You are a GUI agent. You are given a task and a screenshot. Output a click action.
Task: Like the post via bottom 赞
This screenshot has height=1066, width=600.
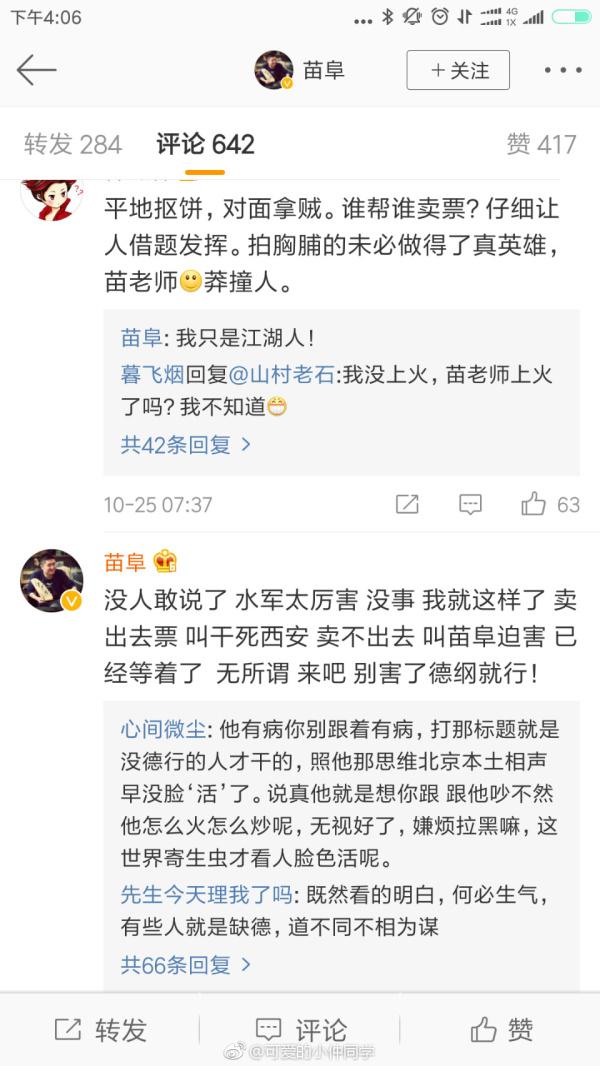[501, 1029]
